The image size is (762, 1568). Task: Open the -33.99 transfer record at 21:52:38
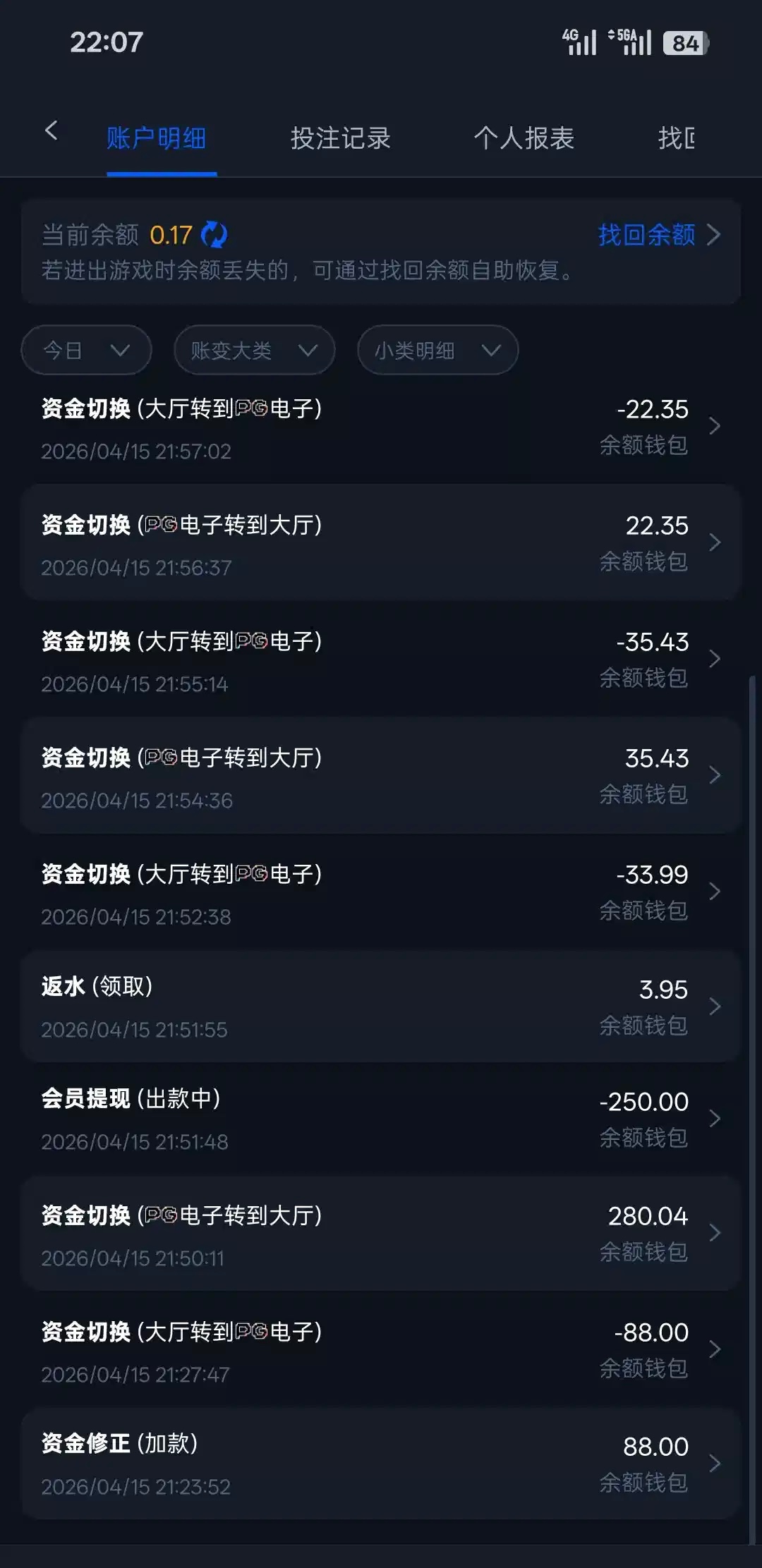[x=381, y=892]
